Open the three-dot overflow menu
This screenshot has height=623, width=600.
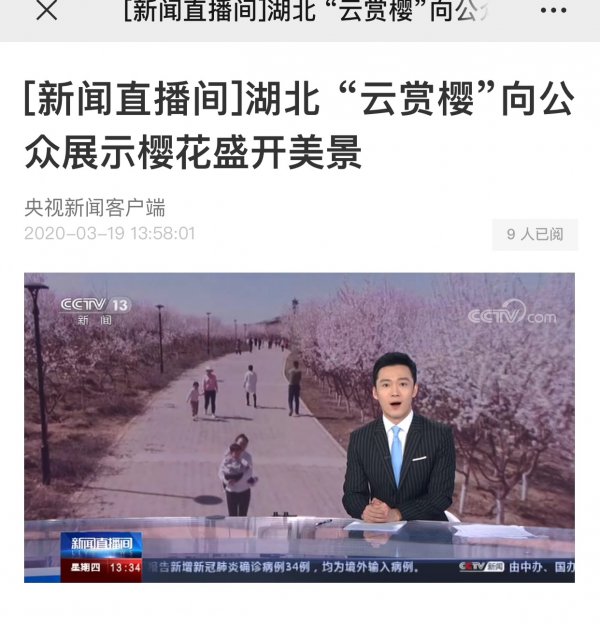click(x=553, y=11)
